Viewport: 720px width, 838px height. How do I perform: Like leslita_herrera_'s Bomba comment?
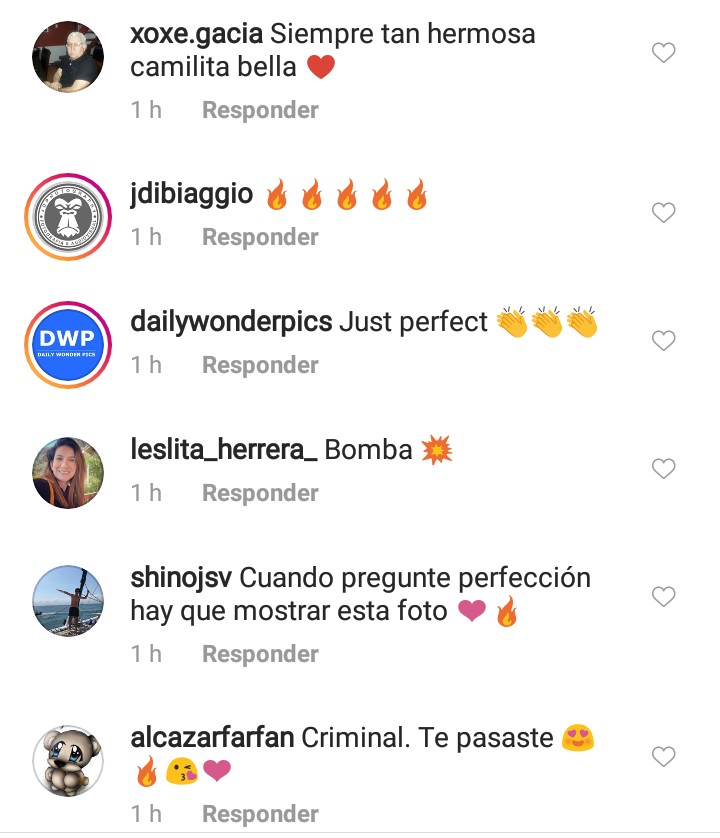click(x=664, y=469)
